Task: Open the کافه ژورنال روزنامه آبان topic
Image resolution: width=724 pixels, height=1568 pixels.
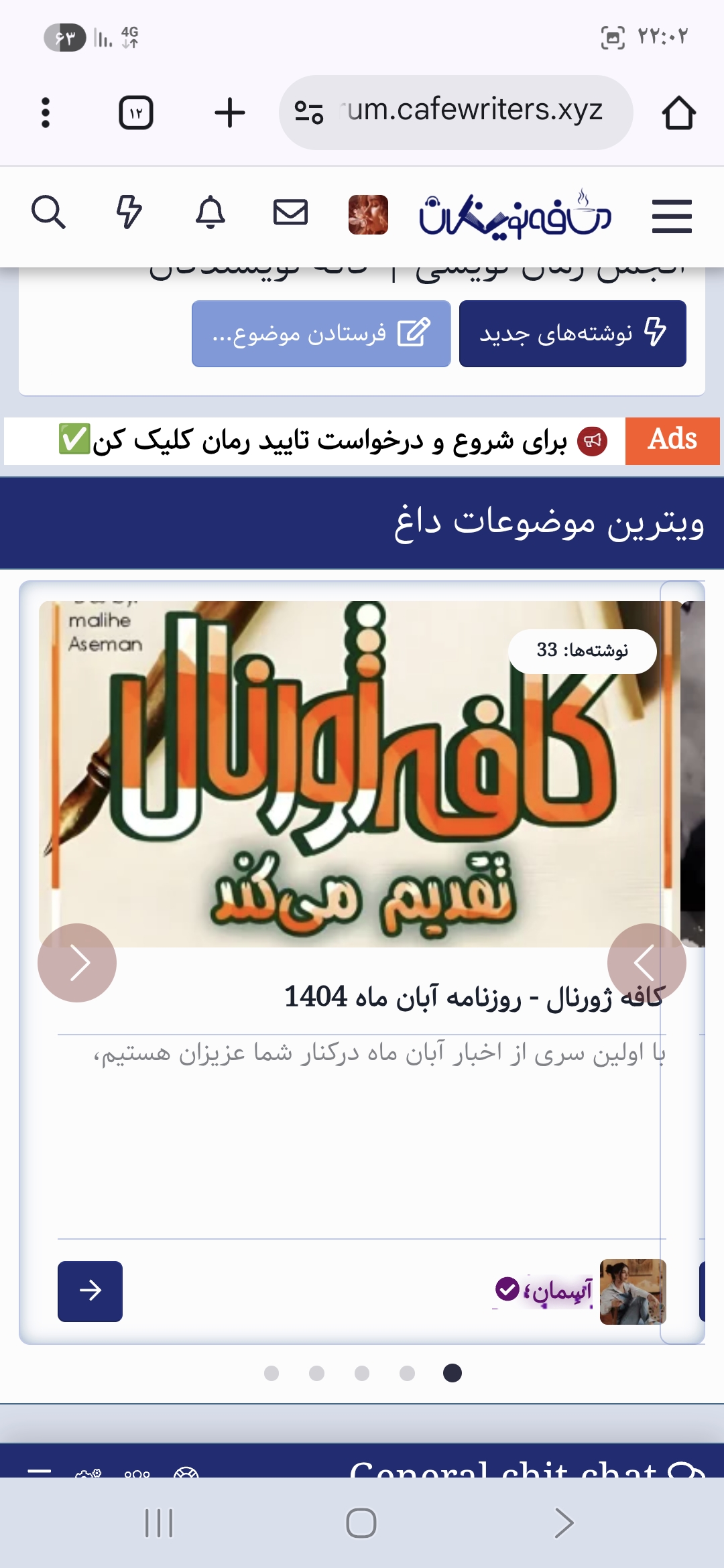Action: pos(473,997)
